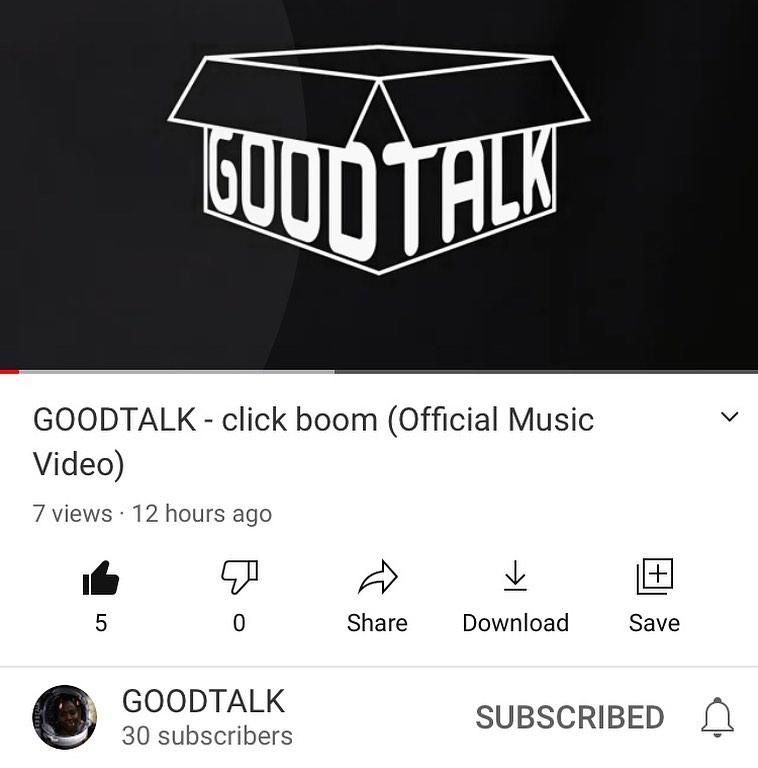This screenshot has height=768, width=758.
Task: Open the notification bell settings
Action: click(x=715, y=717)
